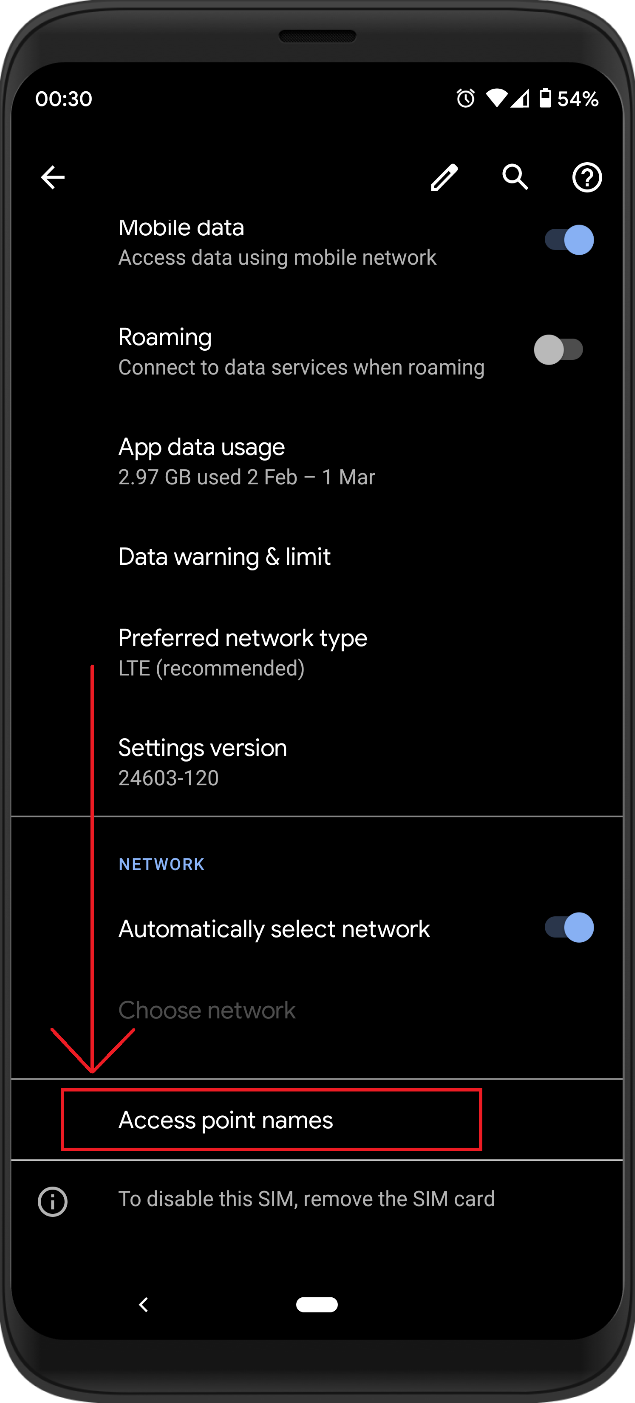The width and height of the screenshot is (635, 1403).
Task: Tap the home pill
Action: pyautogui.click(x=316, y=1304)
